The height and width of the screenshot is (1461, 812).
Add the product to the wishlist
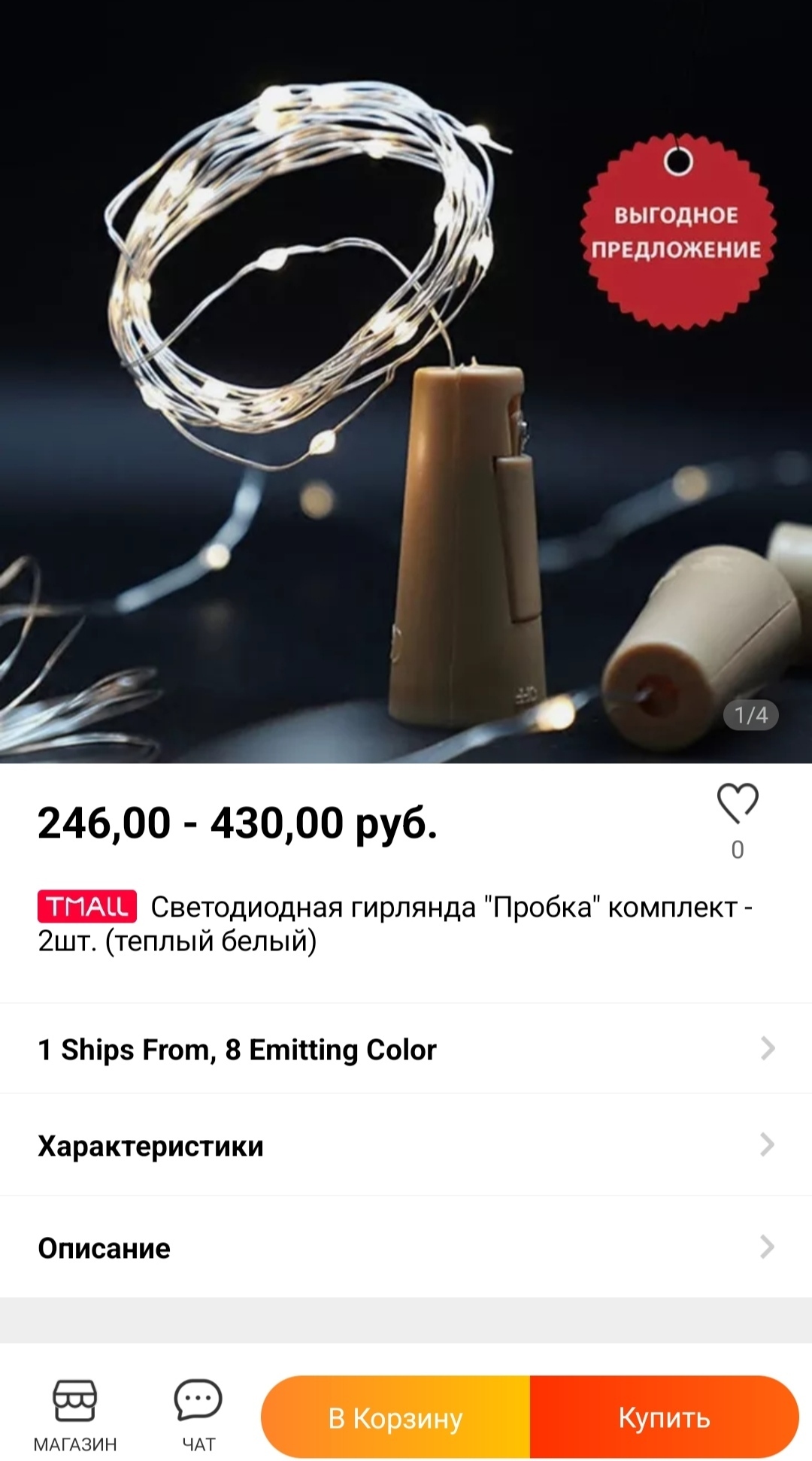(737, 805)
